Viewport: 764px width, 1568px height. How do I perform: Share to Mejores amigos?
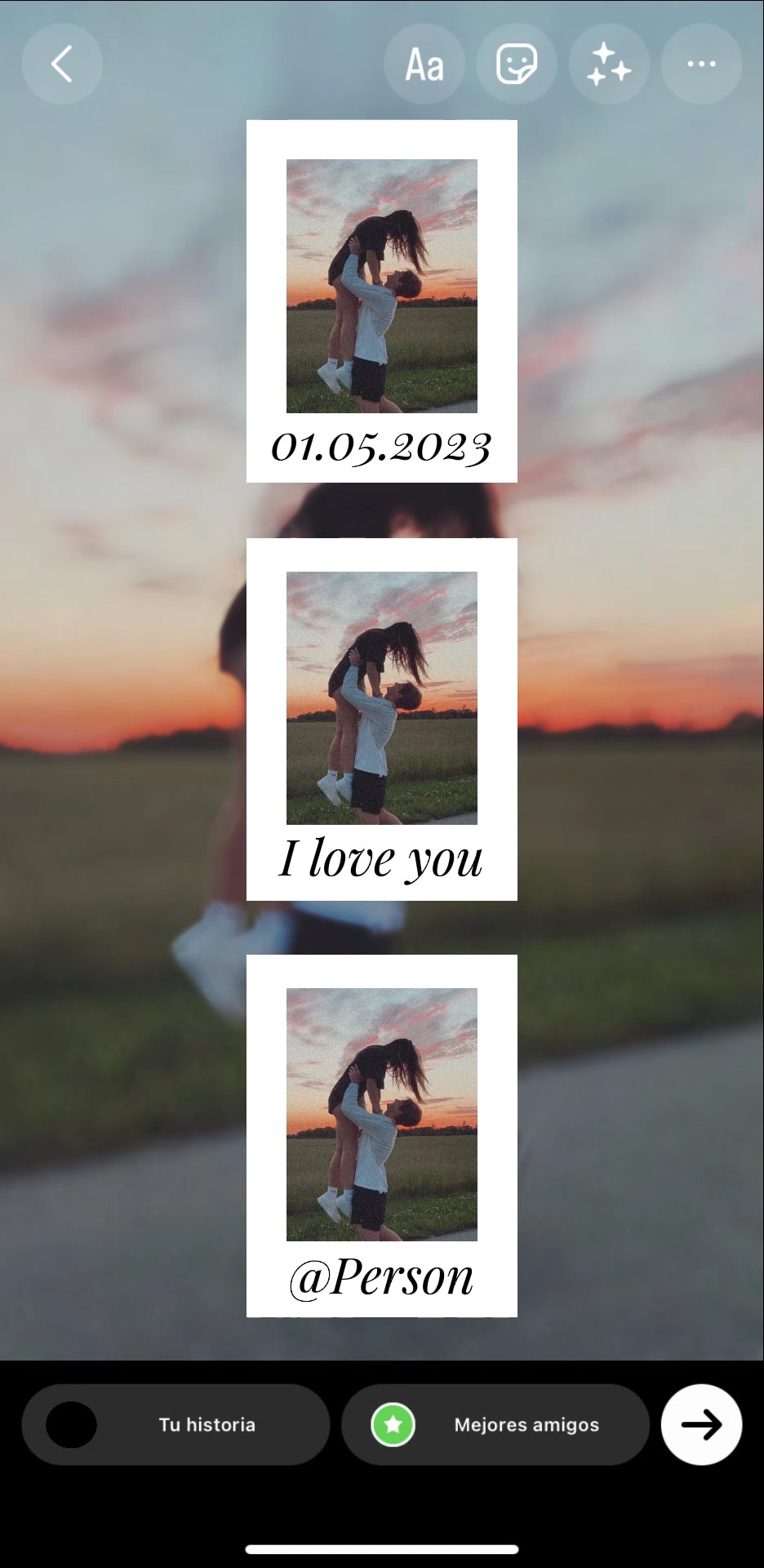(495, 1424)
